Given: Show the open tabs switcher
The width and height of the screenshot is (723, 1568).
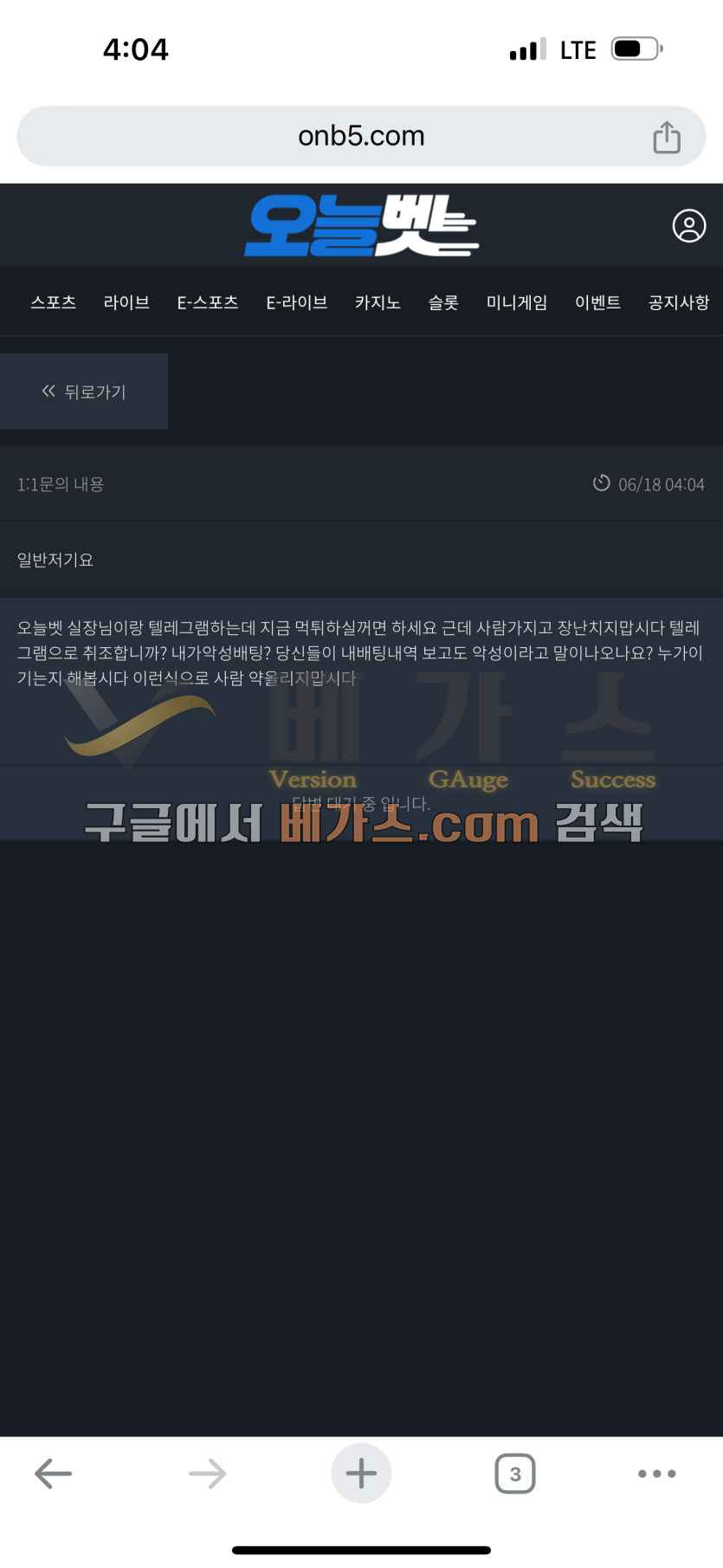Looking at the screenshot, I should click(x=515, y=1473).
